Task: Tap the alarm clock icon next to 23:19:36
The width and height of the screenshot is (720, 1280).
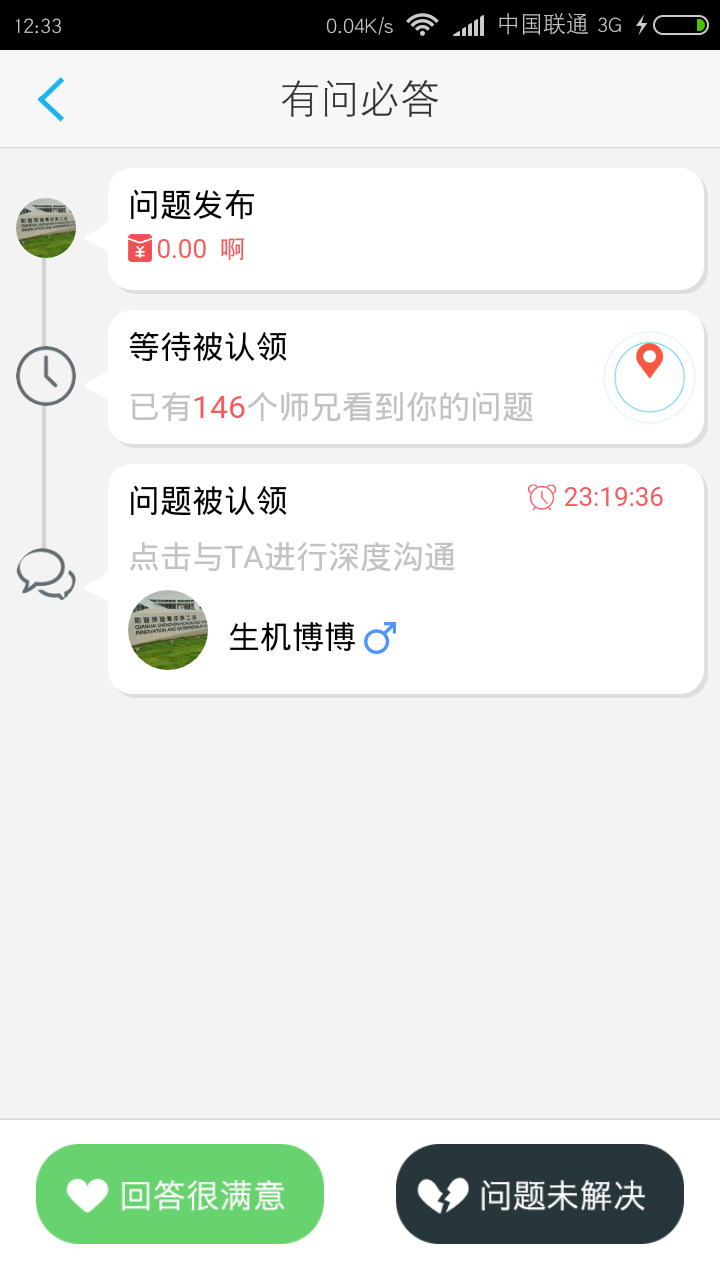Action: pyautogui.click(x=541, y=495)
